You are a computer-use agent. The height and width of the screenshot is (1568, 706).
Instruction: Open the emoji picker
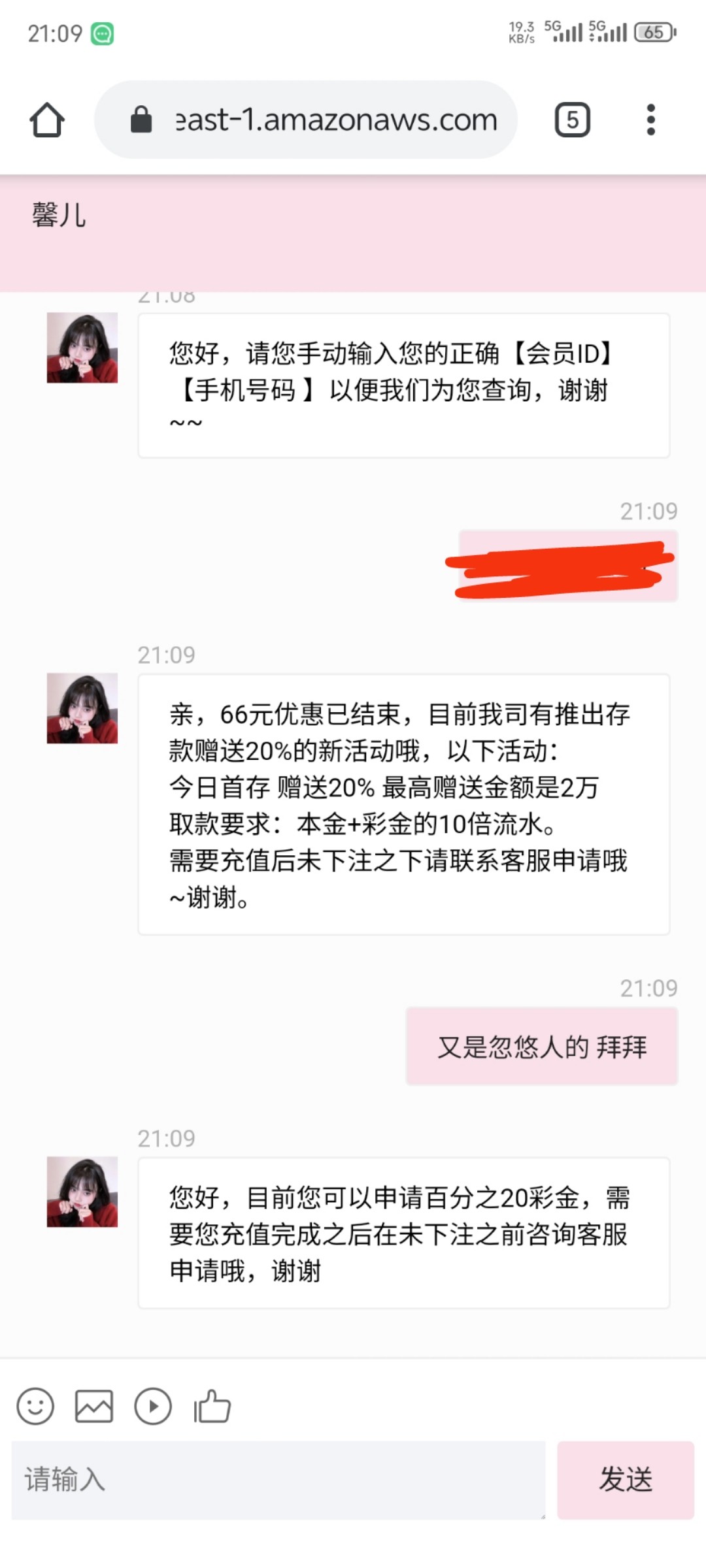coord(35,1406)
